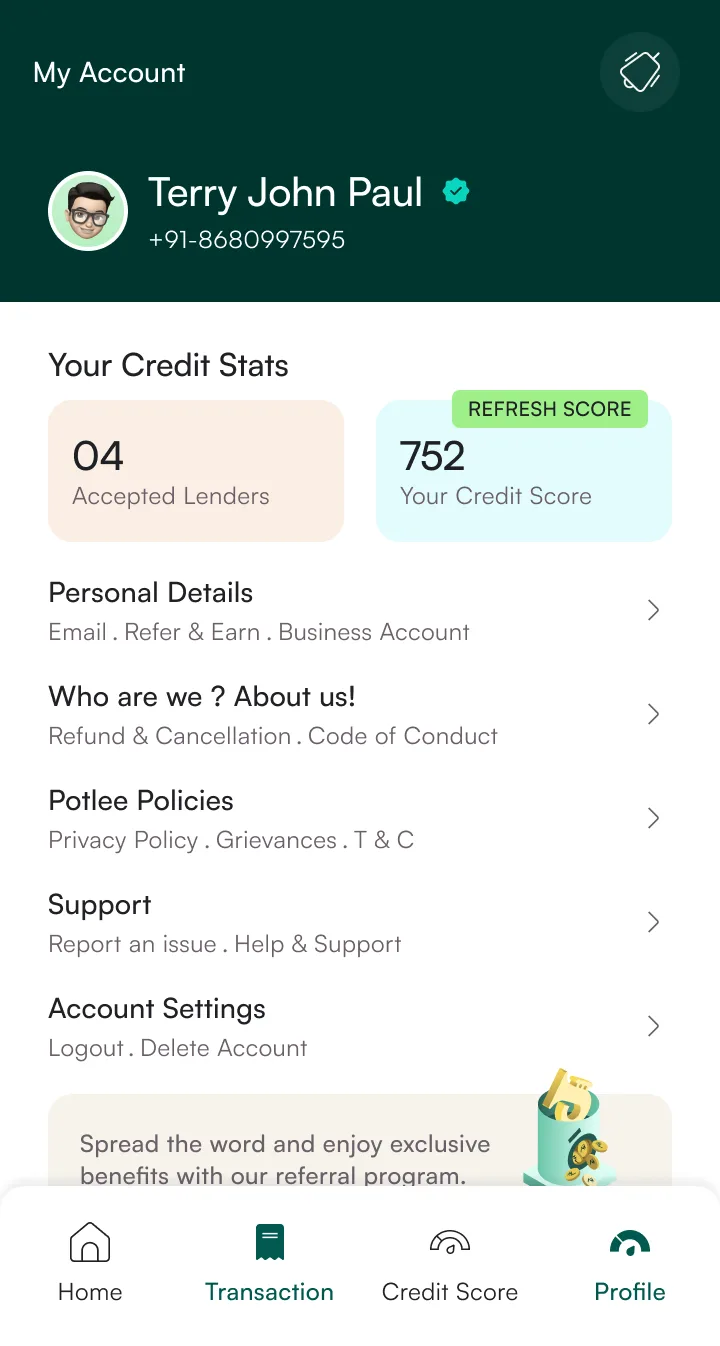This screenshot has width=720, height=1346.
Task: Open Who are we ? About us!
Action: [360, 715]
